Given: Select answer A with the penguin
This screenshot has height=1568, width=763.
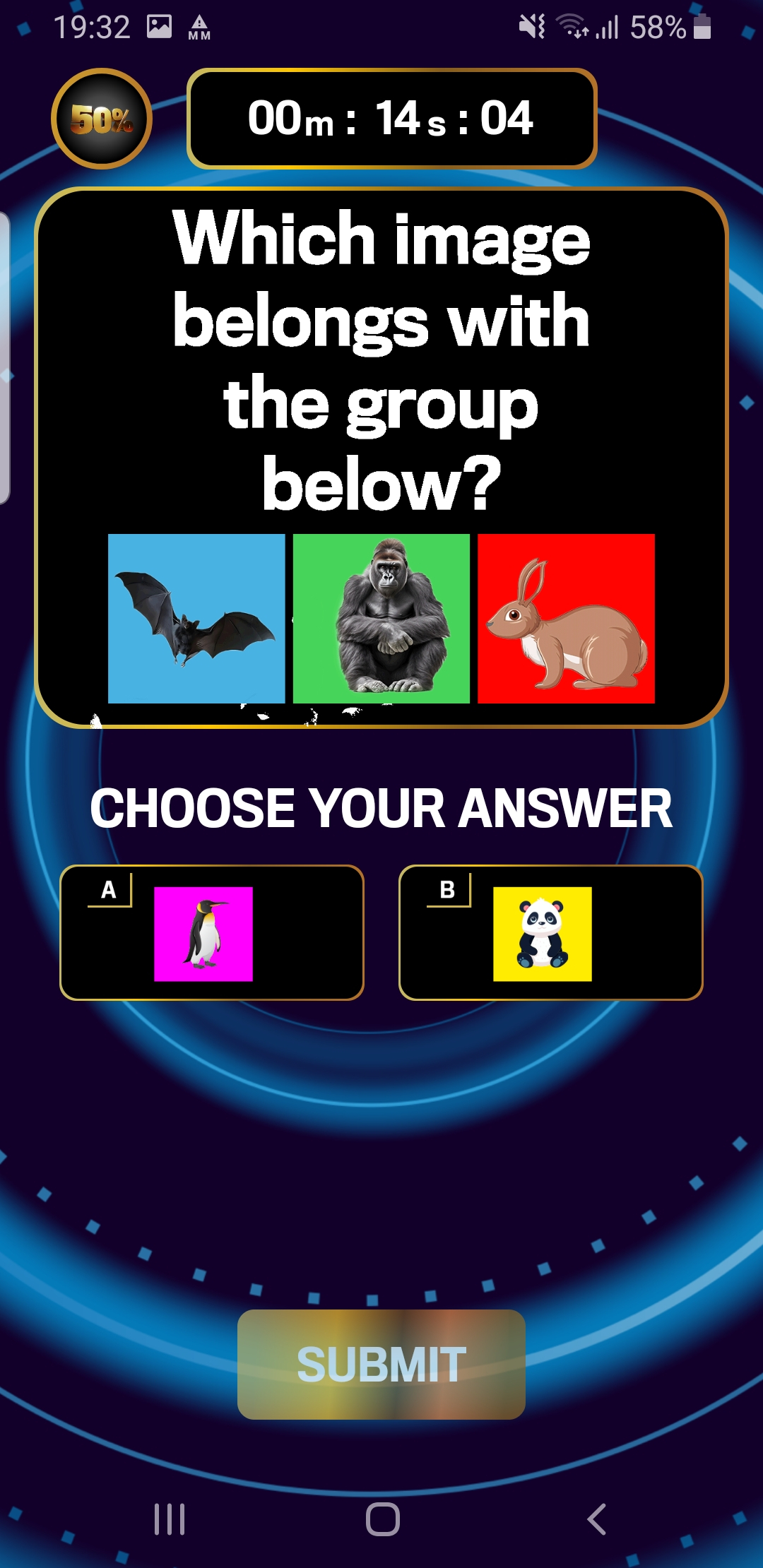Looking at the screenshot, I should point(211,932).
